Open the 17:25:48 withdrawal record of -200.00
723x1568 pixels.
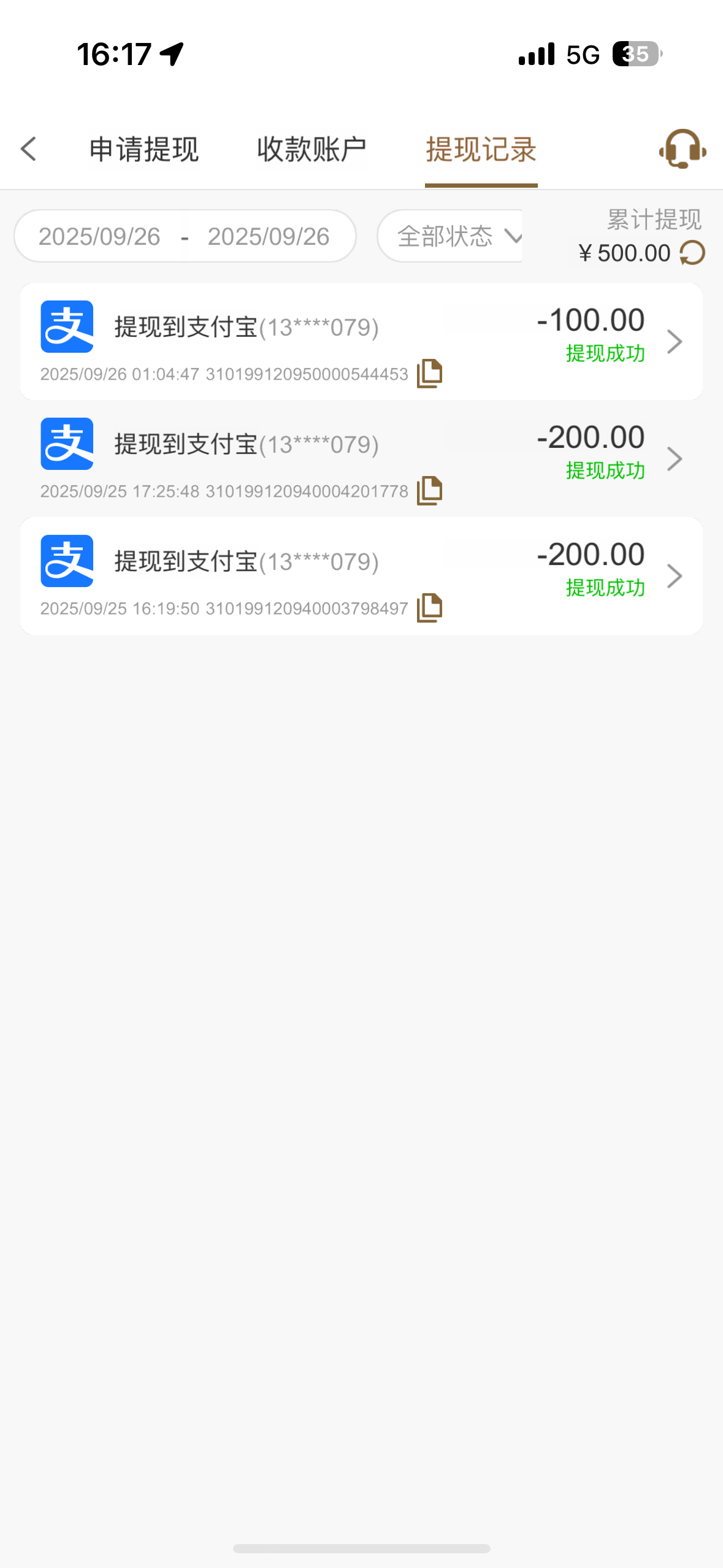tap(674, 459)
